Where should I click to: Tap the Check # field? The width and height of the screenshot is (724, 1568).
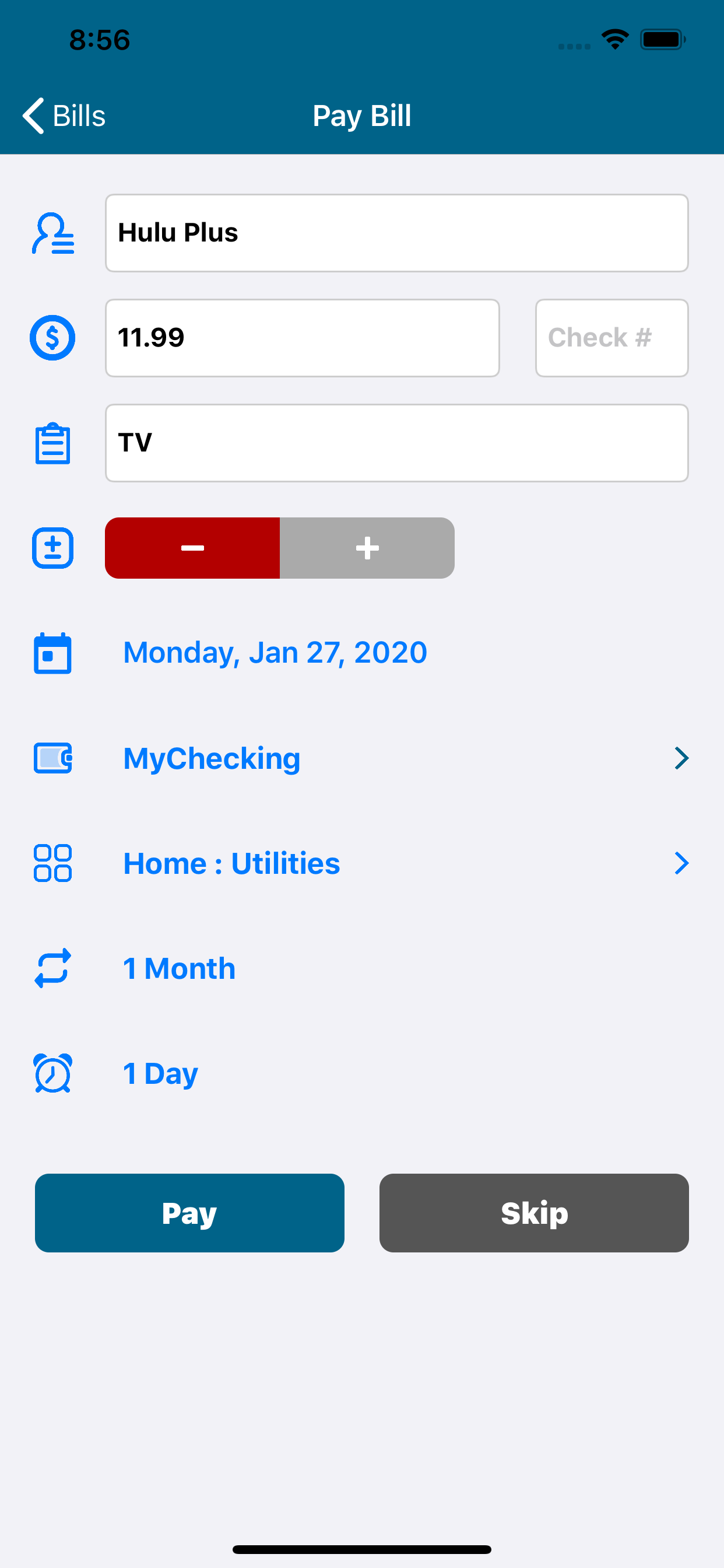tap(612, 338)
